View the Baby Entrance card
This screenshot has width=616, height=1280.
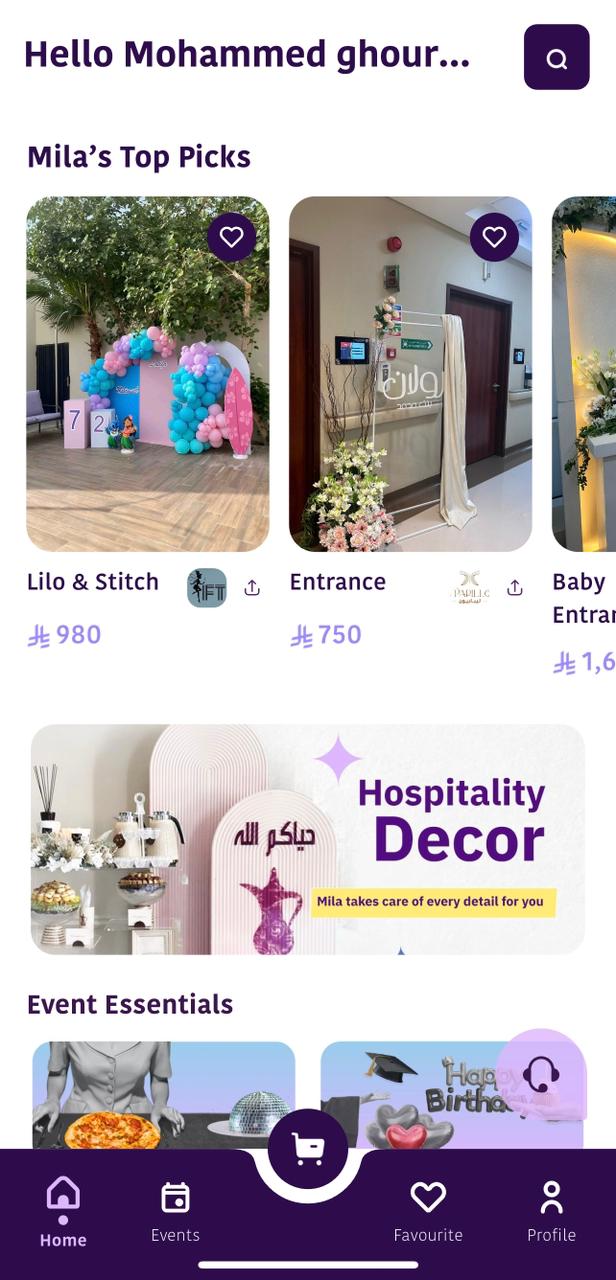tap(585, 374)
